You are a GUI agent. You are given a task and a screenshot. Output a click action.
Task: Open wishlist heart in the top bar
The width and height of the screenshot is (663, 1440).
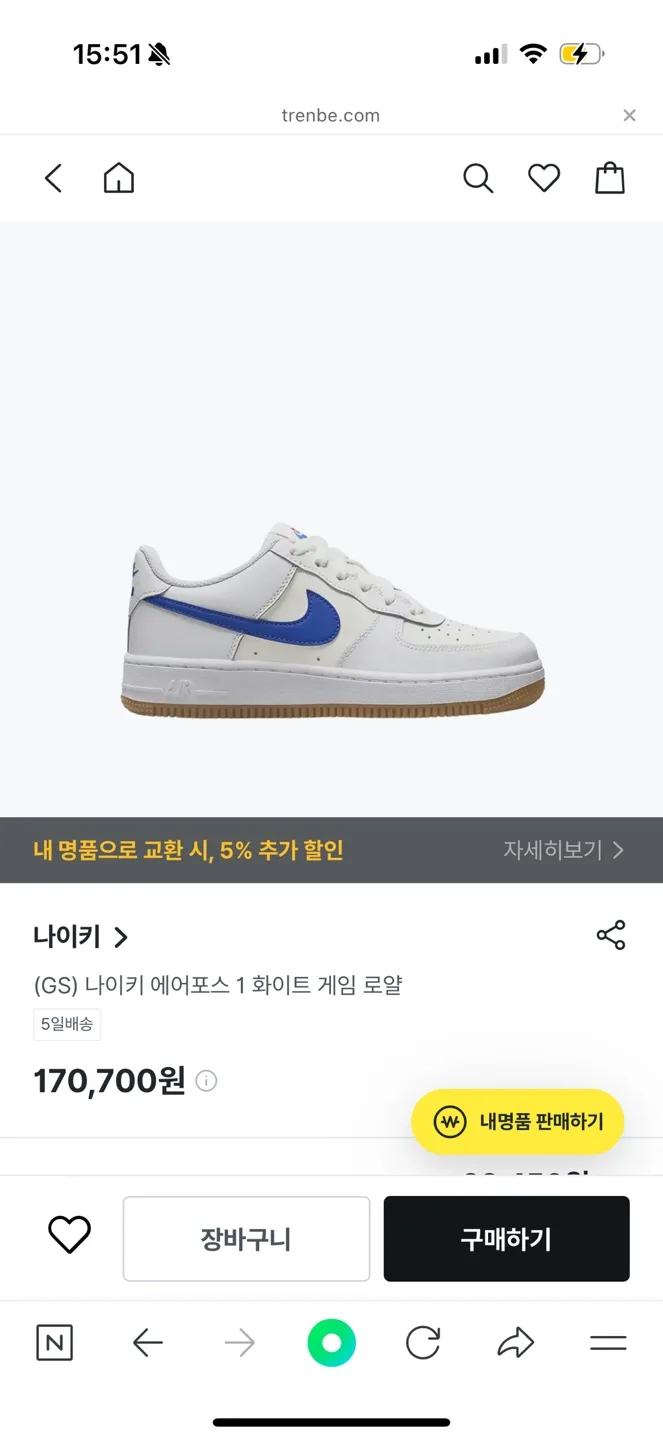[x=544, y=179]
